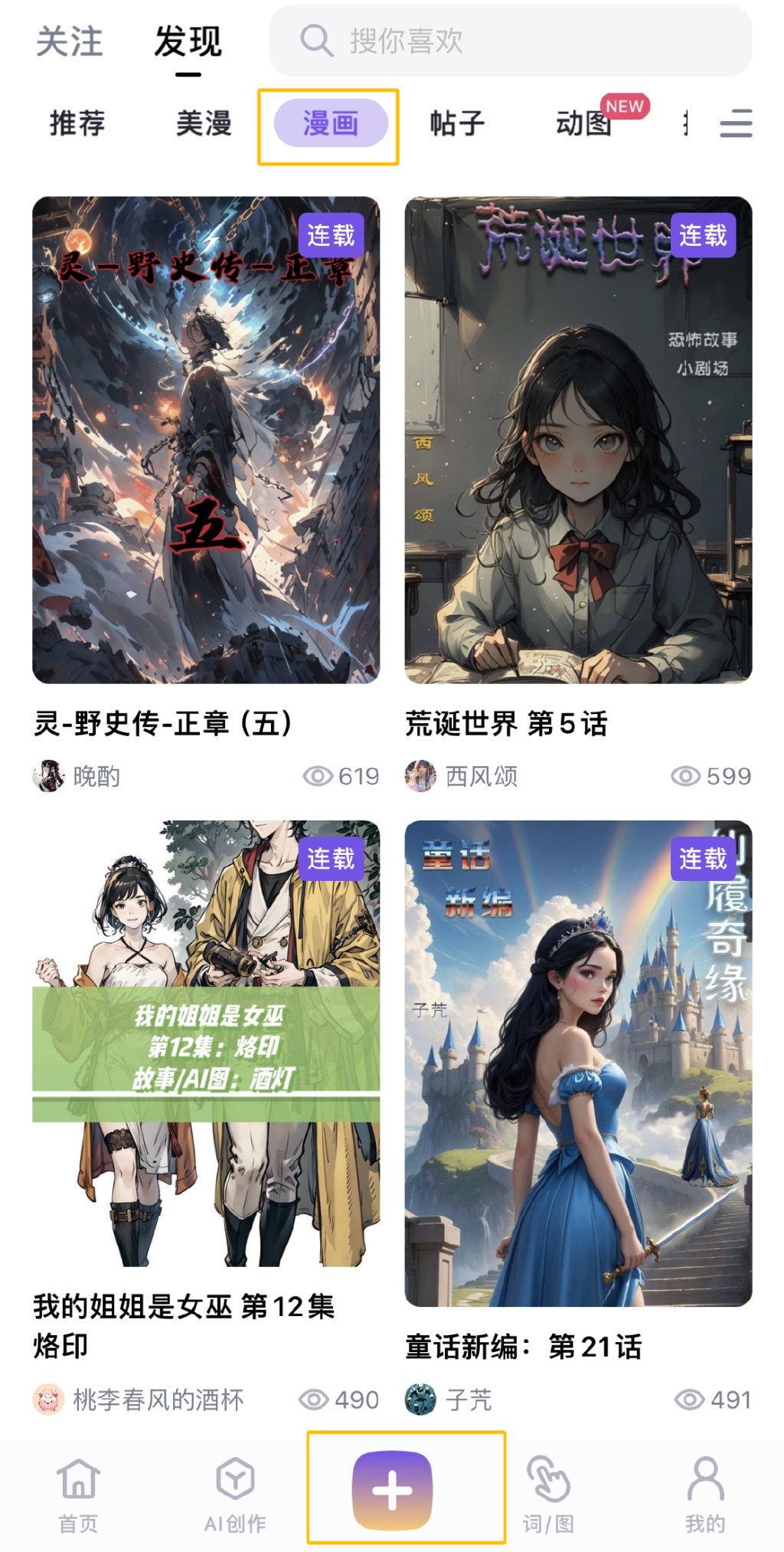The height and width of the screenshot is (1552, 784).
Task: Tap the purple plus create button
Action: (392, 1491)
